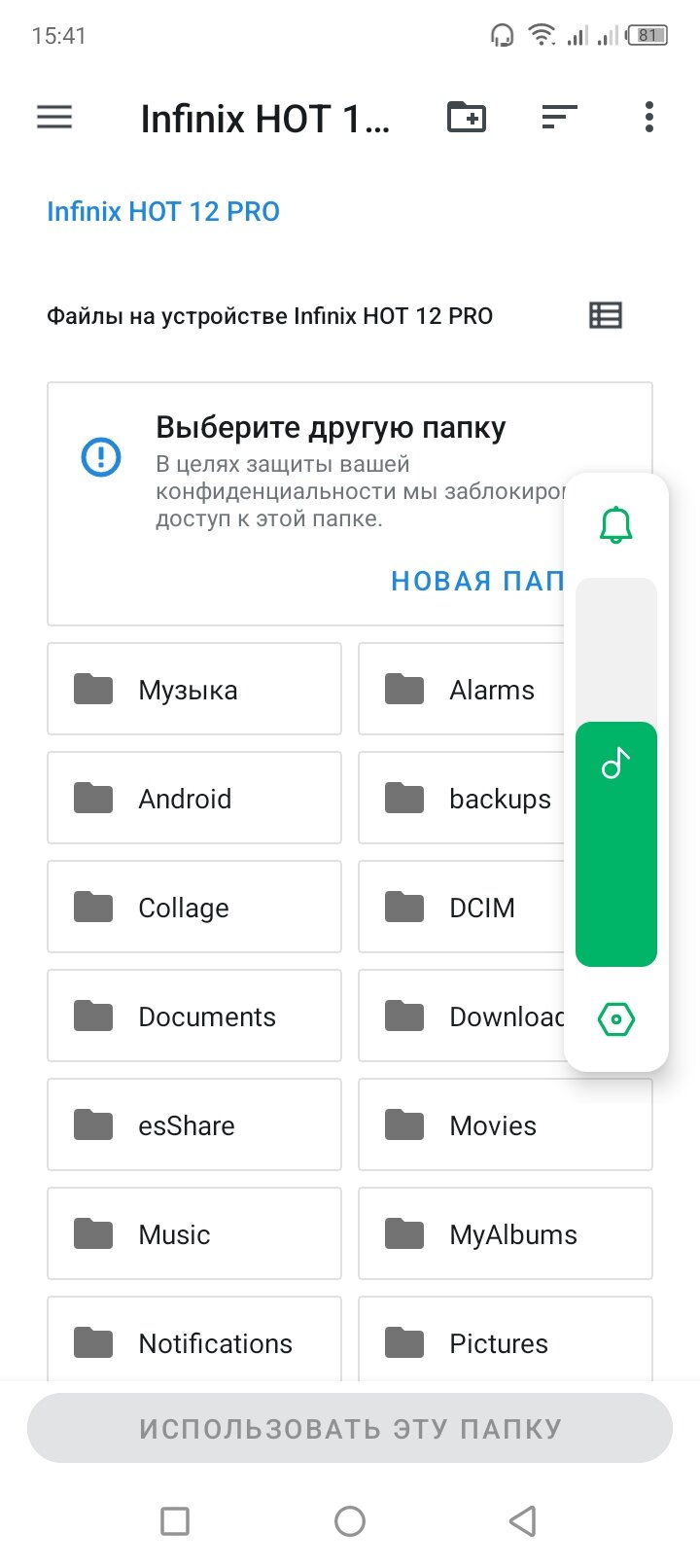The width and height of the screenshot is (700, 1568).
Task: Open the Music folder
Action: tap(194, 1233)
